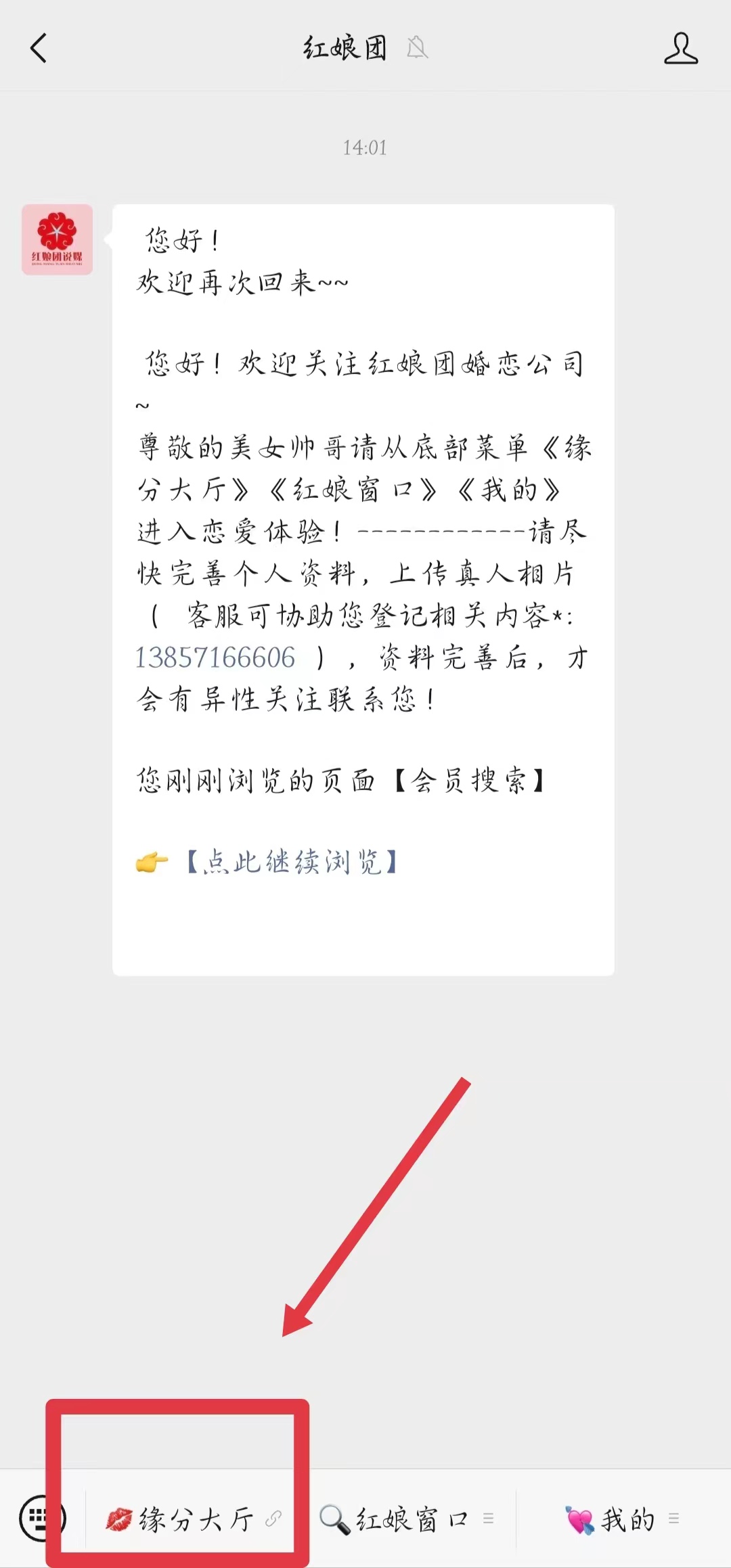Expand the 我的 menu
The height and width of the screenshot is (1568, 731).
click(623, 1519)
